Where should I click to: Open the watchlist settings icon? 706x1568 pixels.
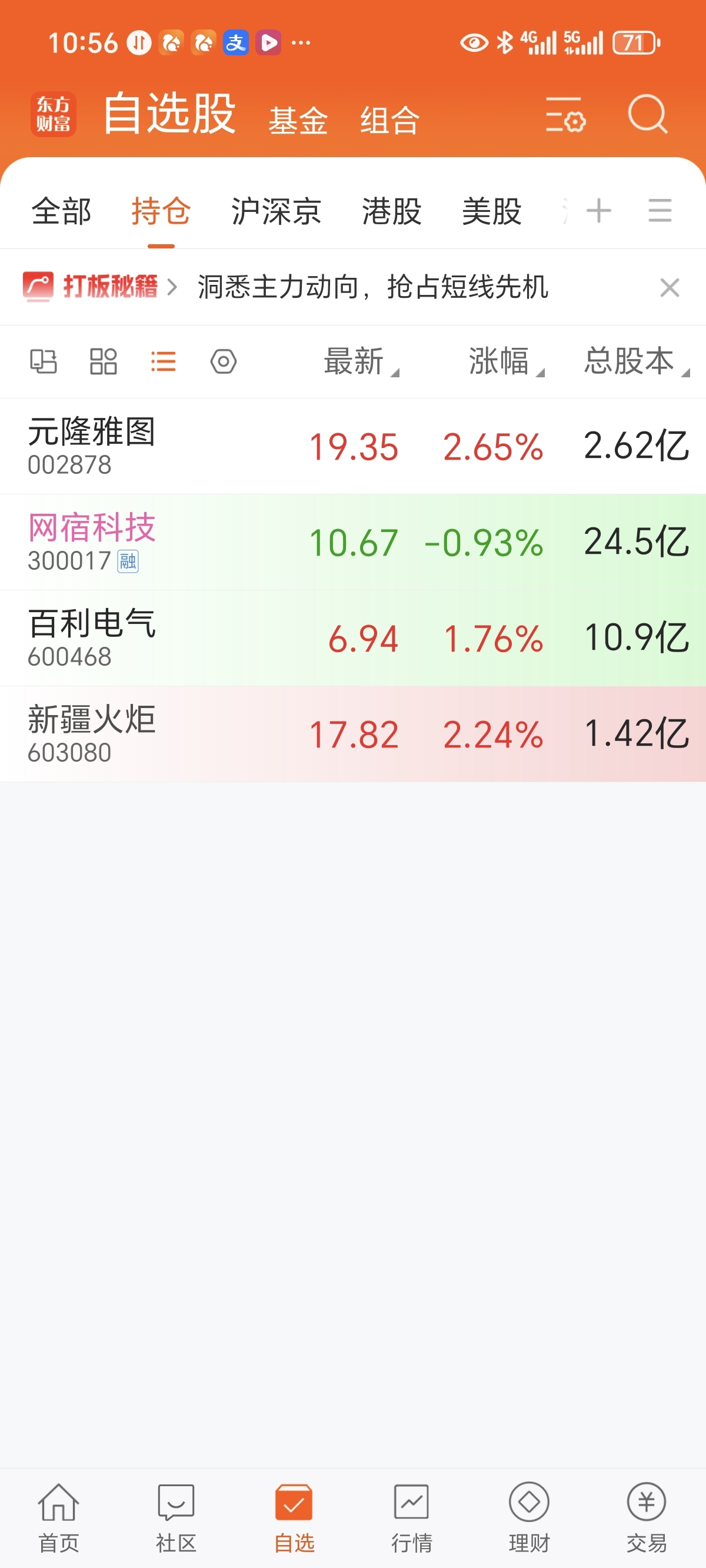click(x=565, y=114)
